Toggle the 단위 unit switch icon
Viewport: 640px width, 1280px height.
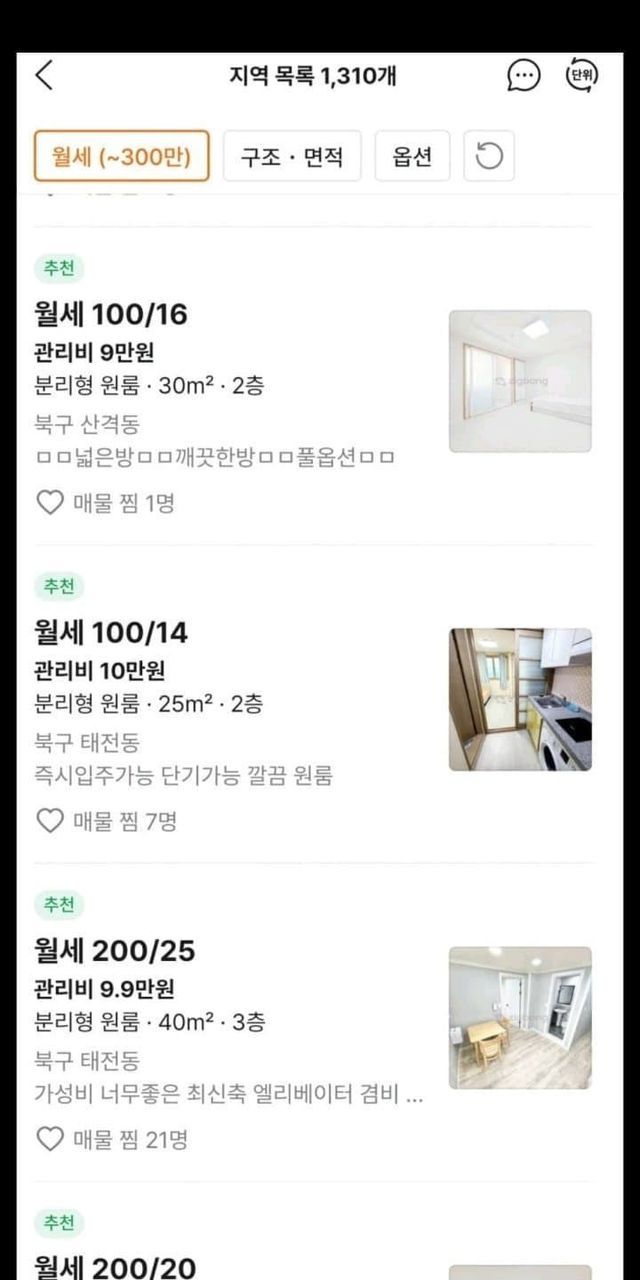coord(582,75)
